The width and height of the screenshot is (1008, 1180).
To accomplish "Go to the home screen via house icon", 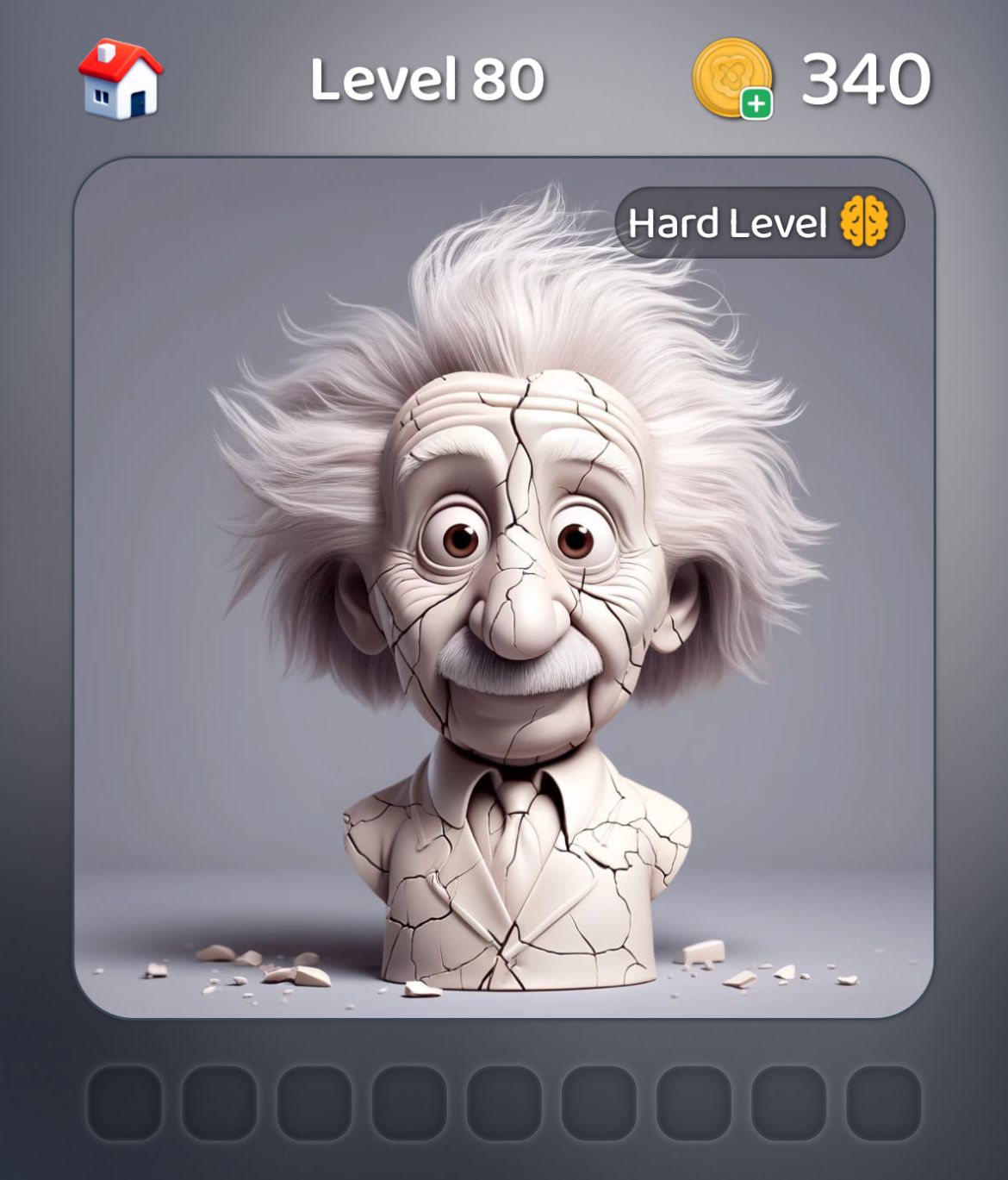I will (x=121, y=78).
